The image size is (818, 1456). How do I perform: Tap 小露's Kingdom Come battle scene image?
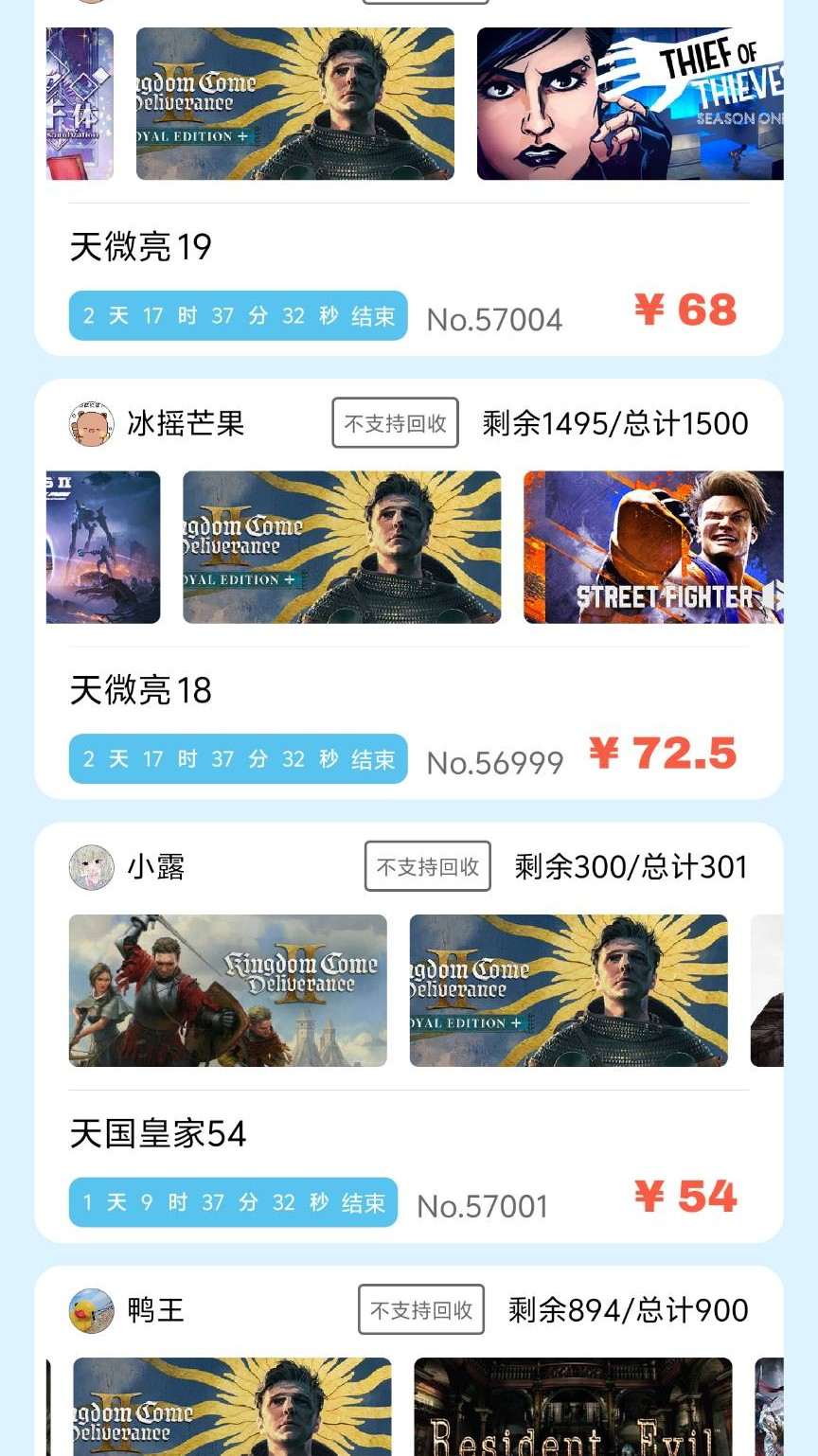(x=228, y=990)
